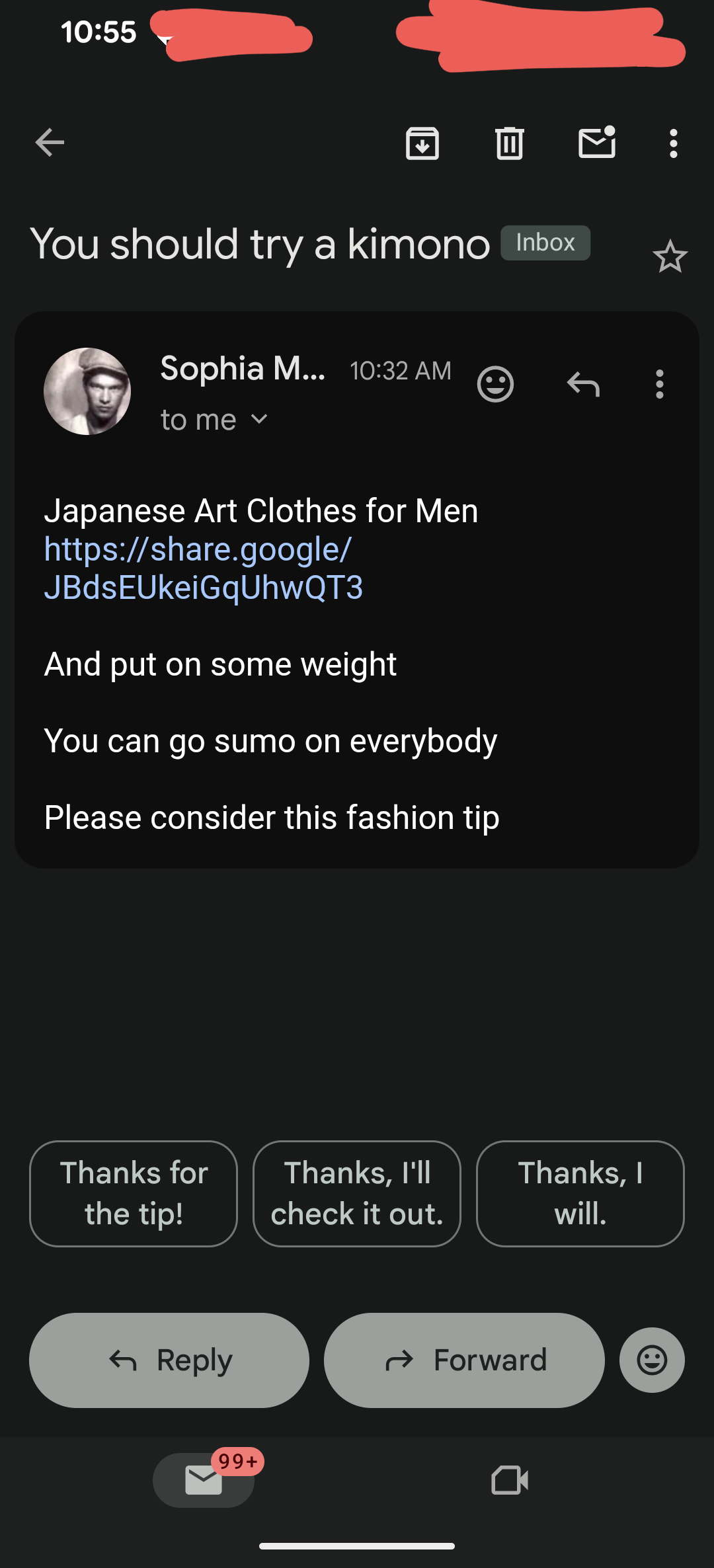The image size is (714, 1568).
Task: Delete this email with the trash icon
Action: (509, 143)
